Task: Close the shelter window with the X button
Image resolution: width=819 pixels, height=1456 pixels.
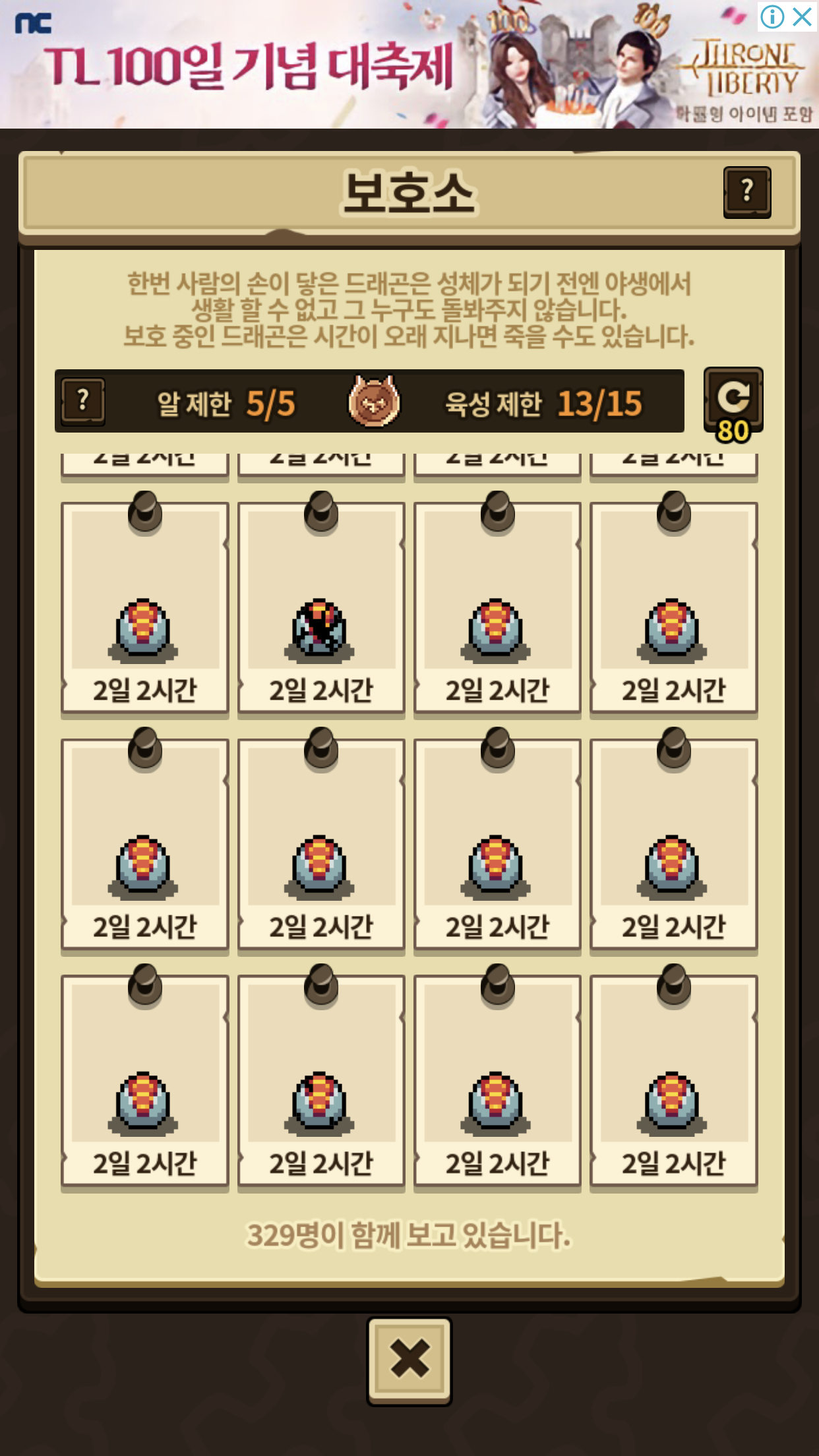Action: tap(409, 1360)
